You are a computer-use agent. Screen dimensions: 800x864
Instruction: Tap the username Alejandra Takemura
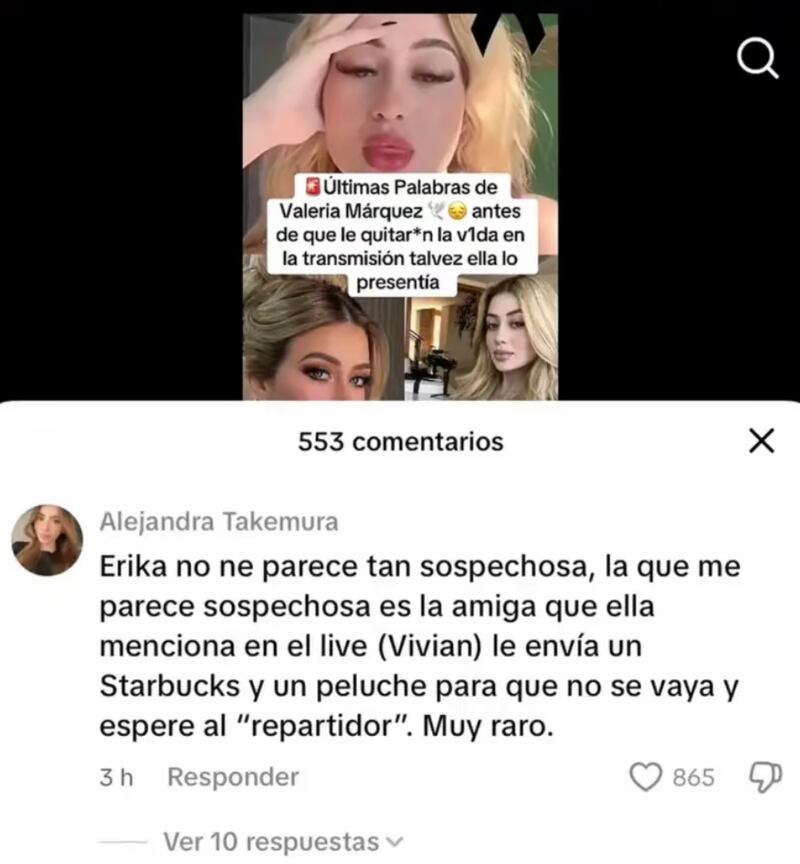[x=219, y=521]
